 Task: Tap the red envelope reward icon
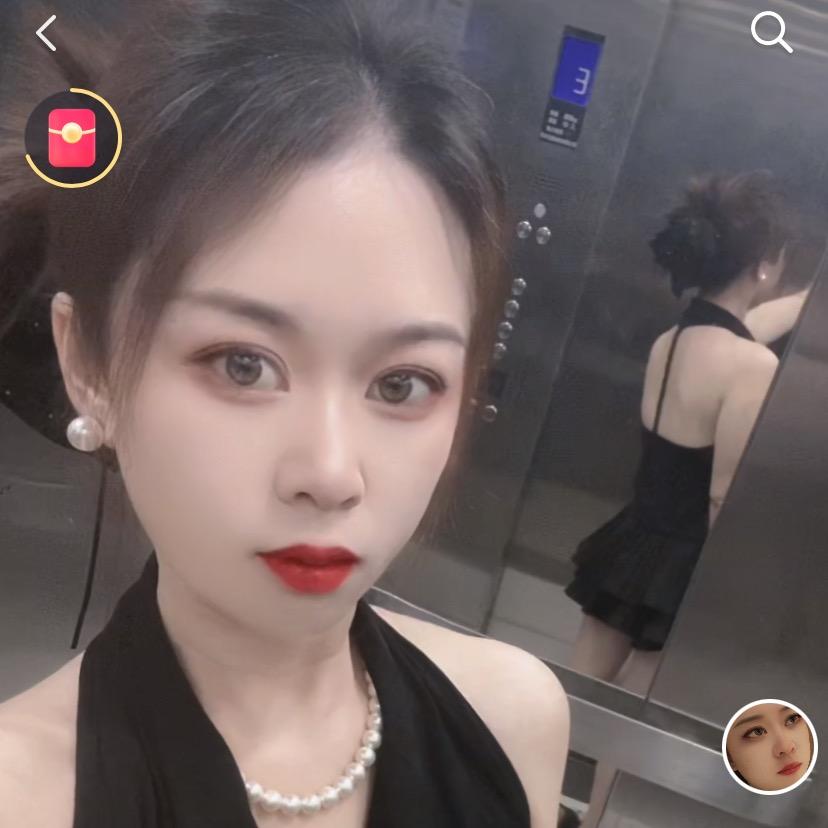(72, 137)
